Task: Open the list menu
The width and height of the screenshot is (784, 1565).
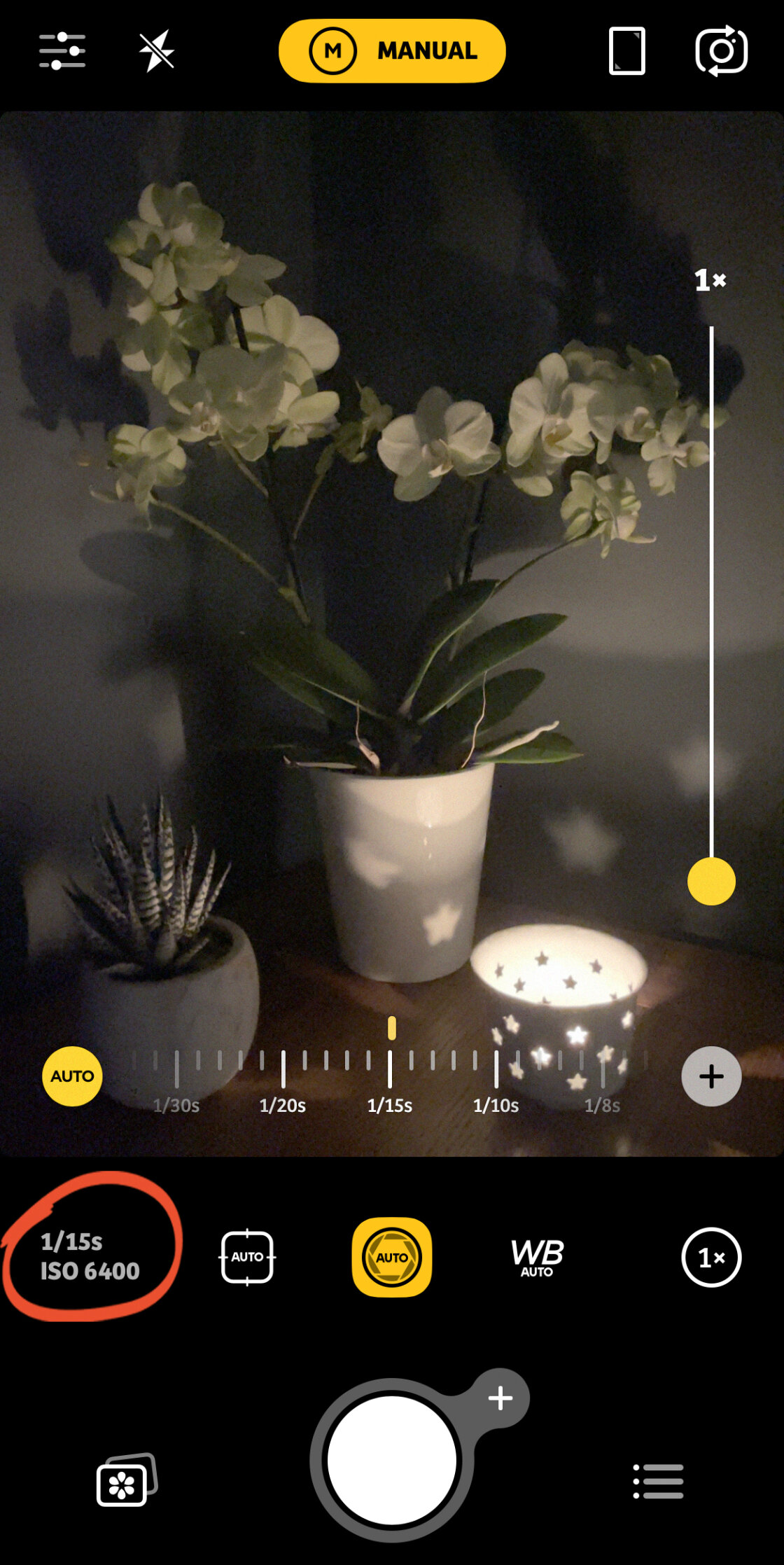Action: tap(658, 1480)
